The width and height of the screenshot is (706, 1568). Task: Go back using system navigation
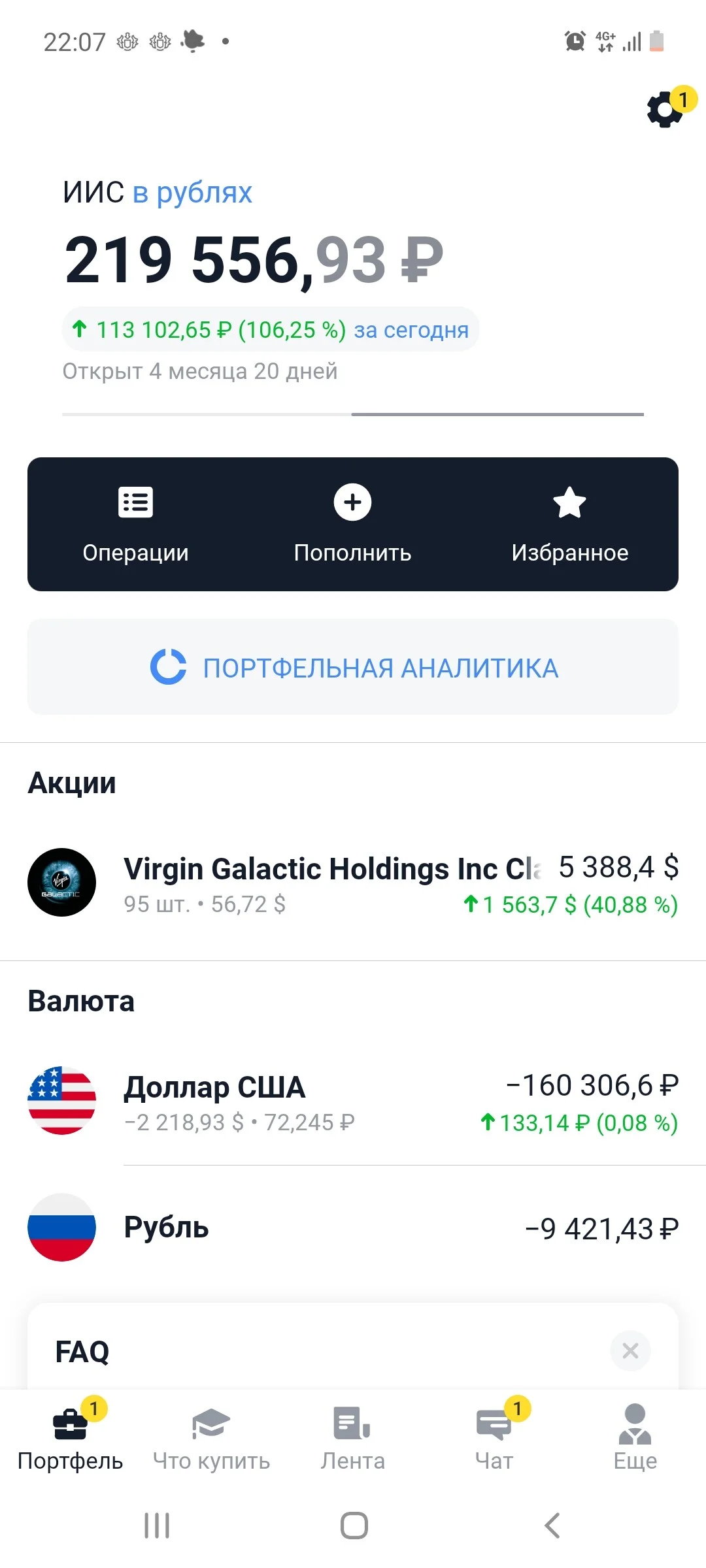(x=552, y=1526)
